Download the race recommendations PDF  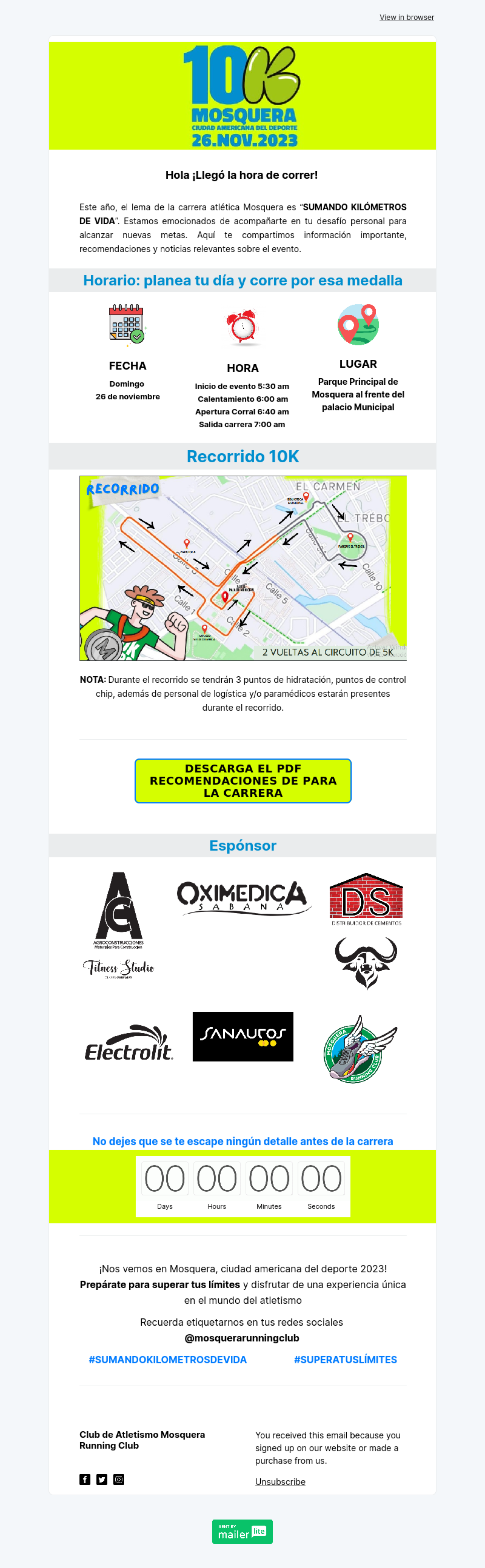(x=242, y=780)
